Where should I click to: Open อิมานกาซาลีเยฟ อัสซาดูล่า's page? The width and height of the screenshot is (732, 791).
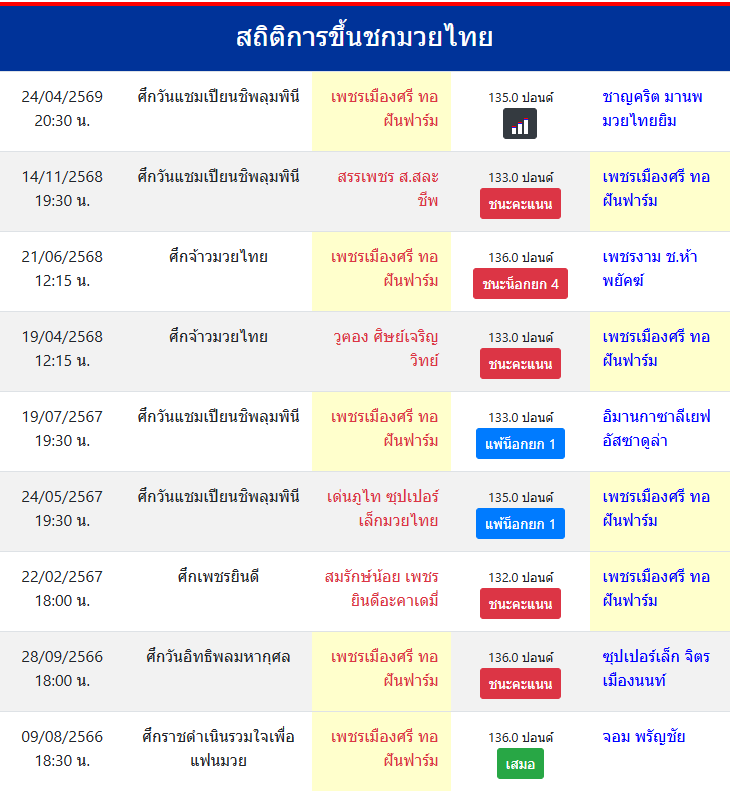[x=656, y=429]
